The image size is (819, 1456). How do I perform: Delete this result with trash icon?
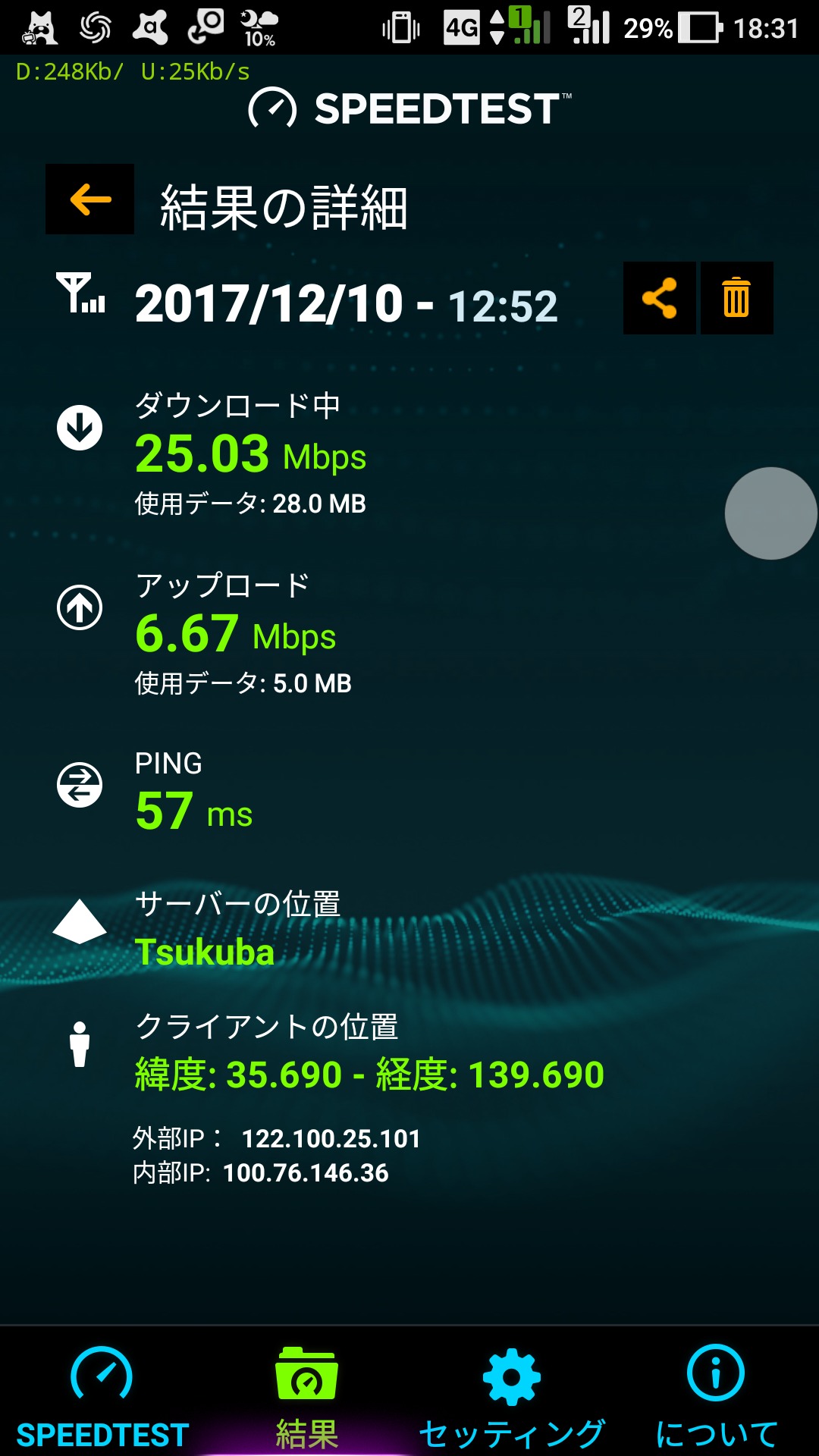pos(736,298)
